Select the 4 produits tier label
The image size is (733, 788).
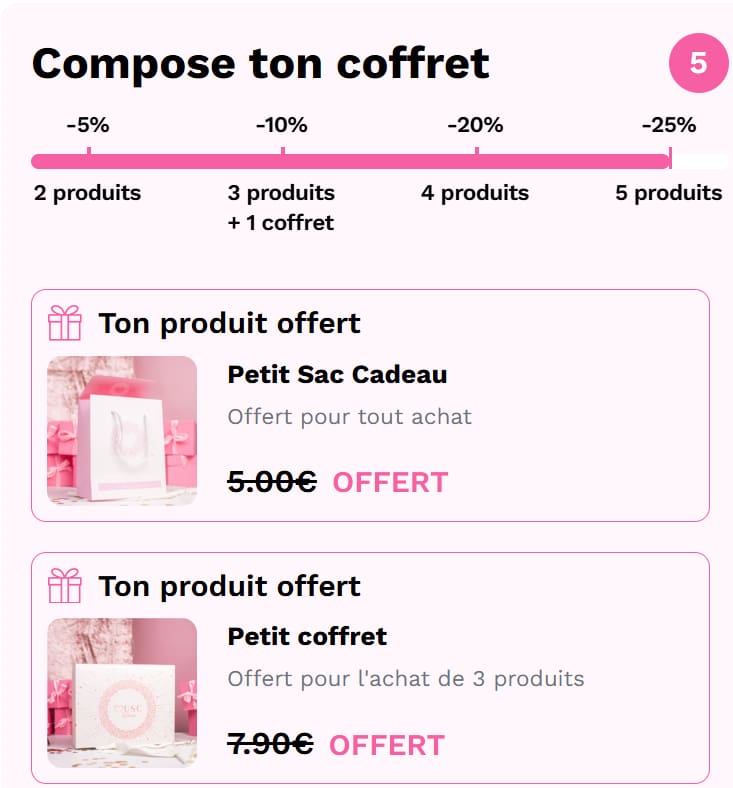(x=478, y=193)
